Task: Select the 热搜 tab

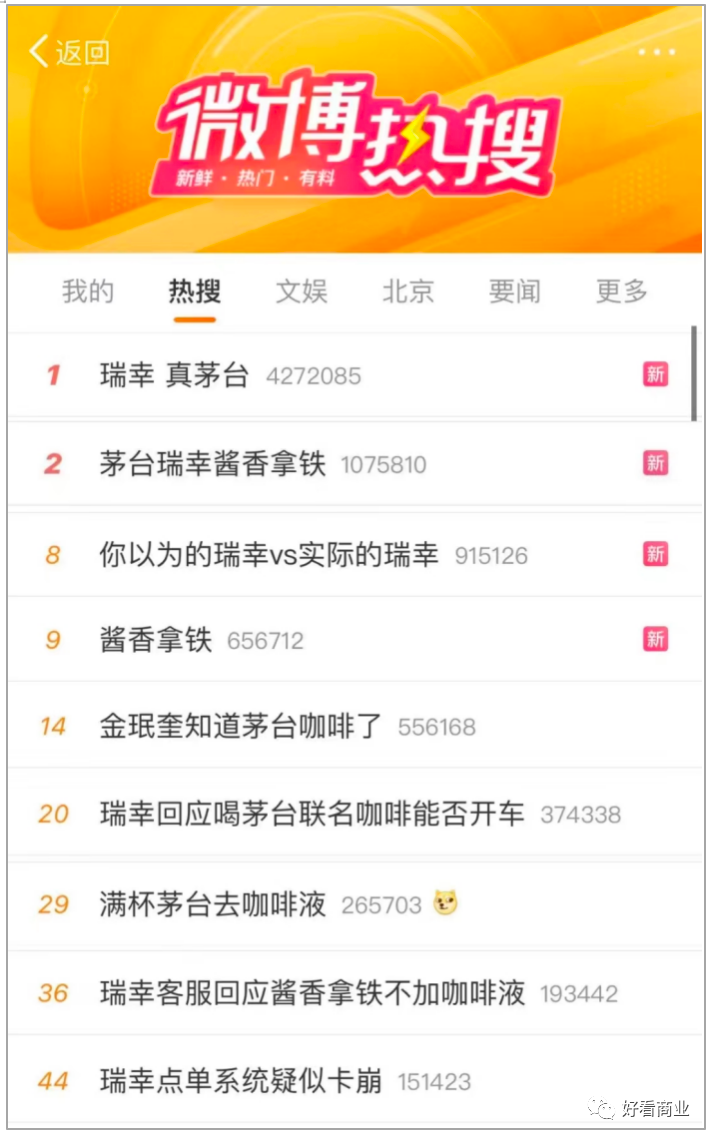Action: coord(194,292)
